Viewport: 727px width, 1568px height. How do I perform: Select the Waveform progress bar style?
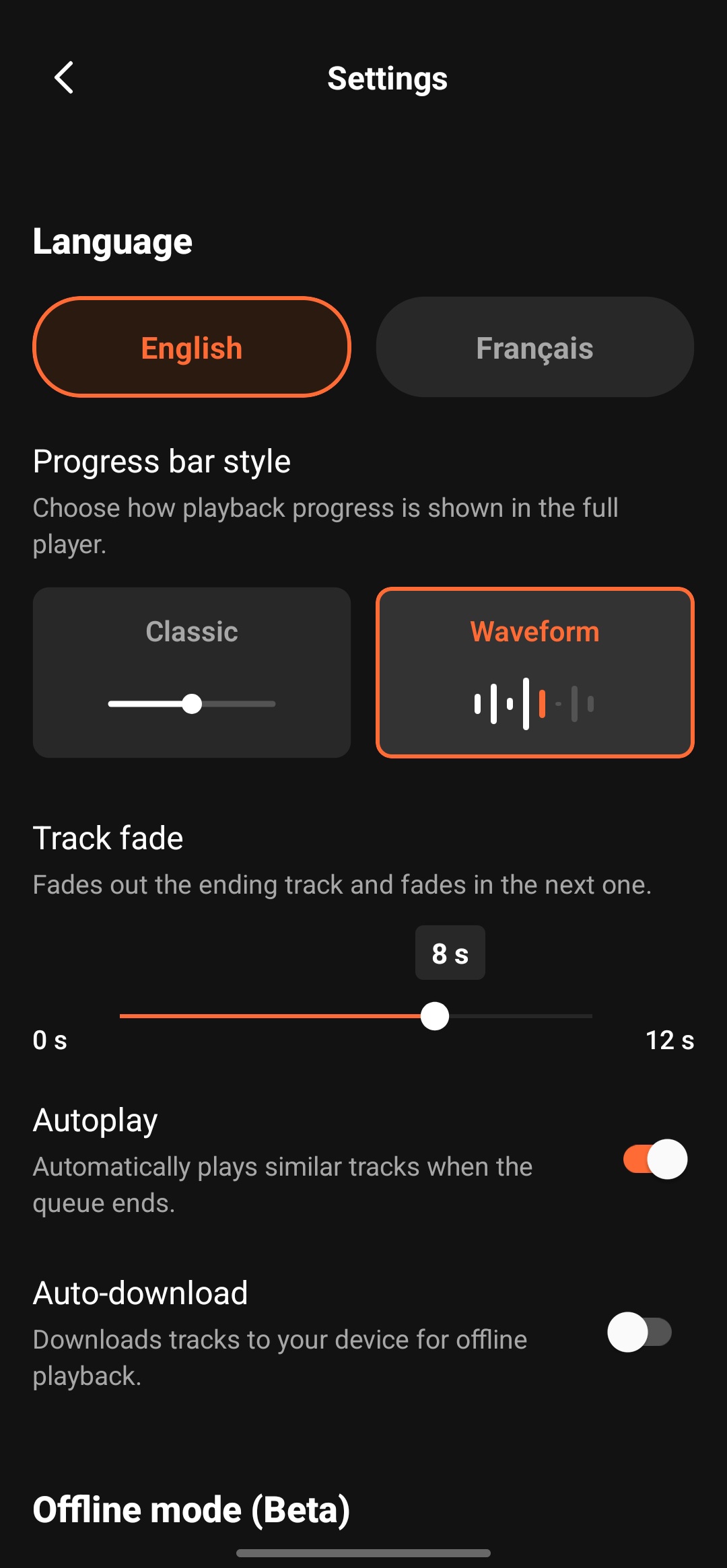pos(534,672)
